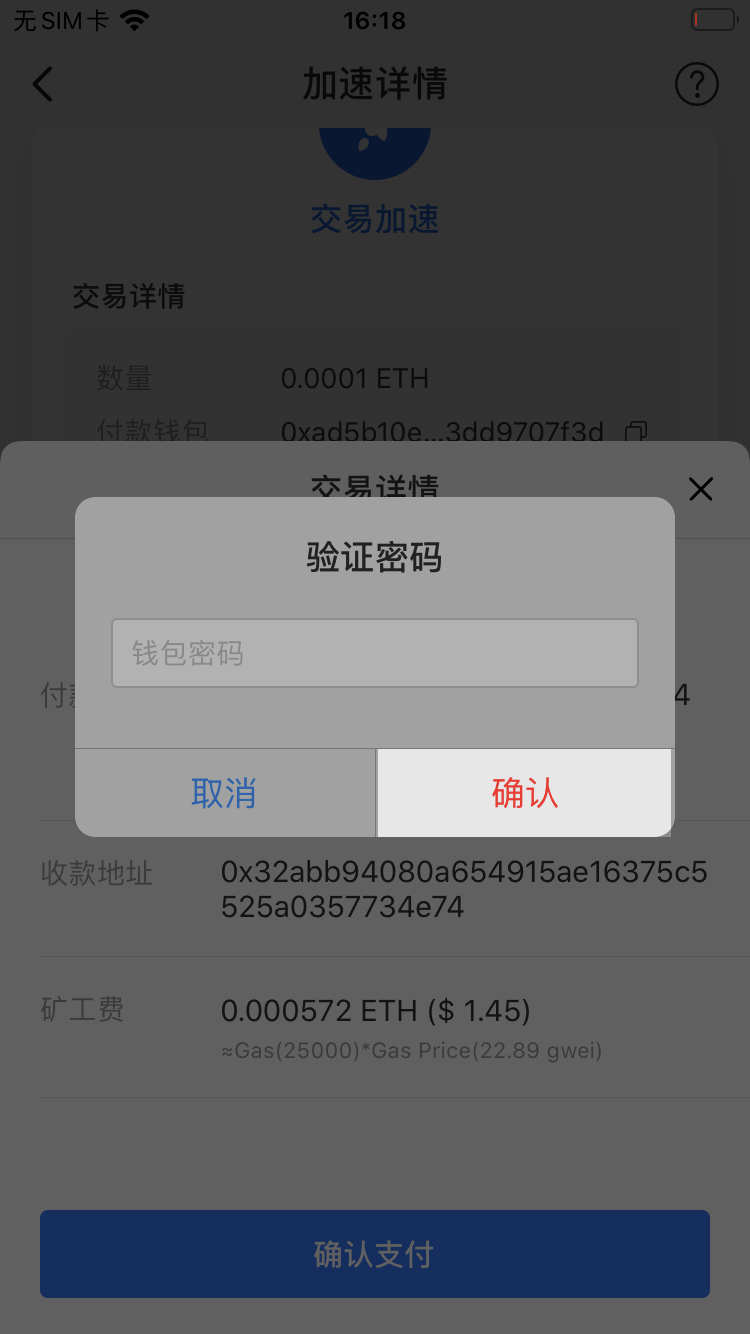Tap the 矿工费 miner fee amount
Viewport: 750px width, 1334px height.
click(375, 1010)
